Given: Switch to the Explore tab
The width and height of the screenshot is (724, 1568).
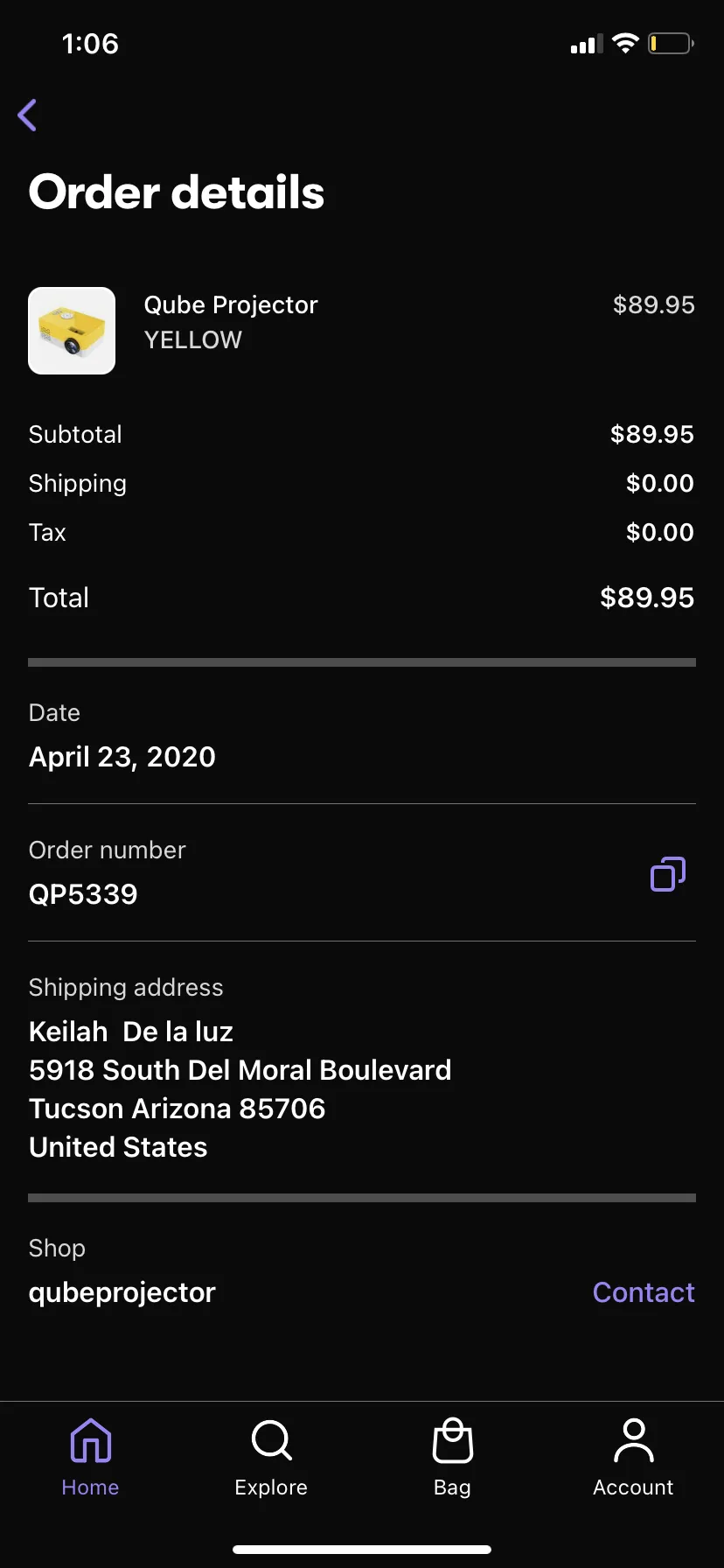Looking at the screenshot, I should [x=271, y=1458].
